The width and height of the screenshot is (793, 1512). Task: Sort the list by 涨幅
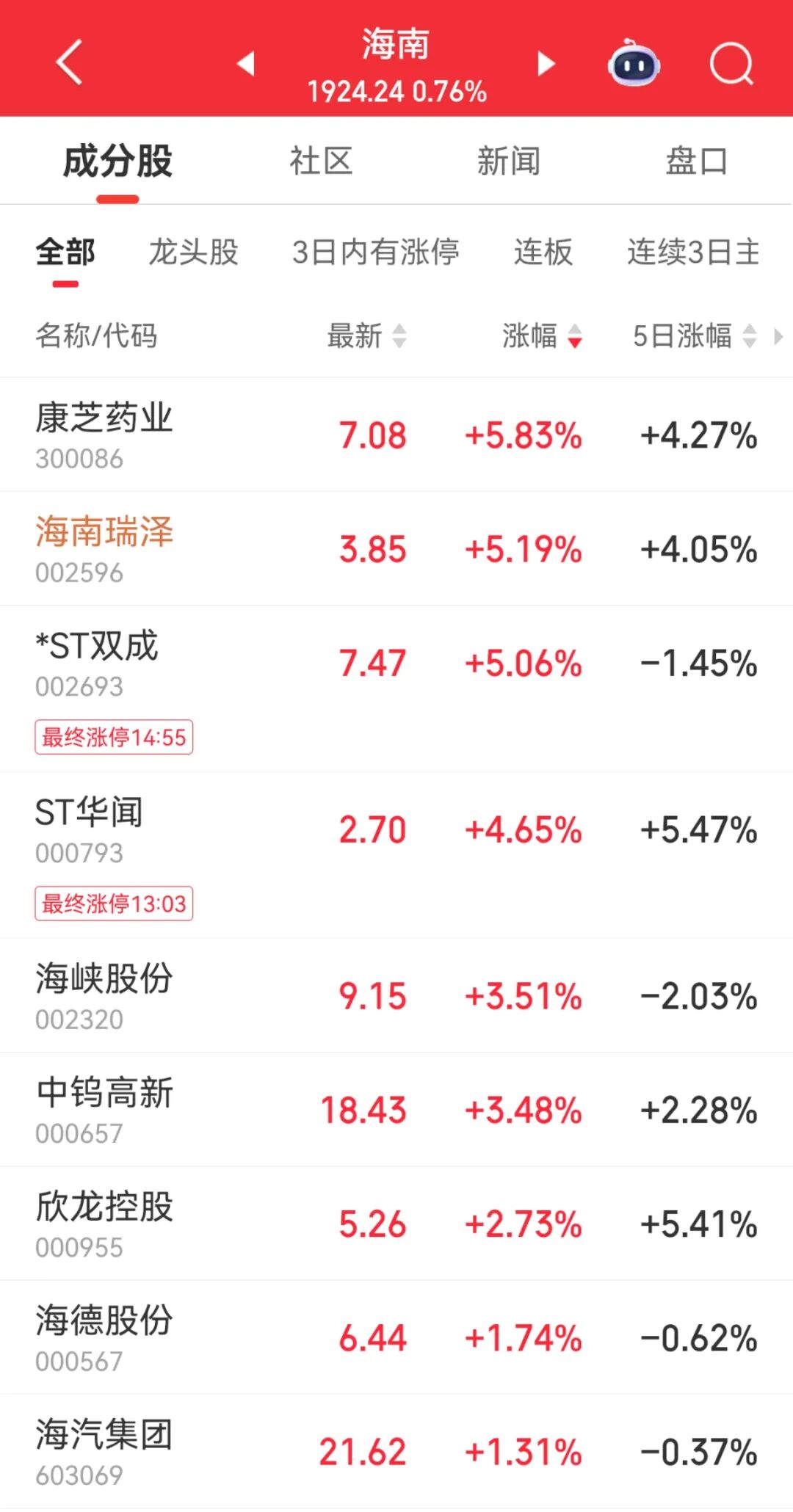coord(542,336)
